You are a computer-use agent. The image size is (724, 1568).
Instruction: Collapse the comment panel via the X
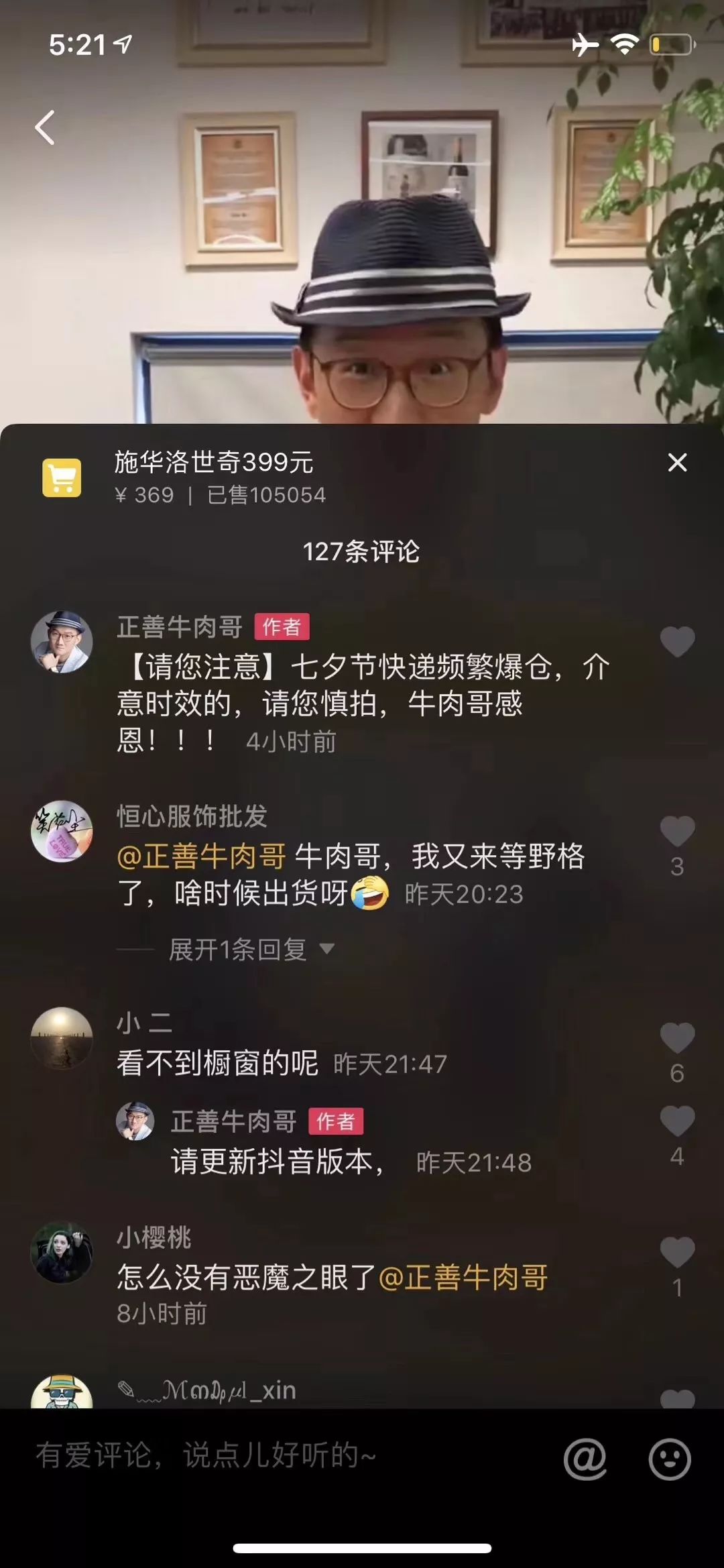[x=678, y=462]
